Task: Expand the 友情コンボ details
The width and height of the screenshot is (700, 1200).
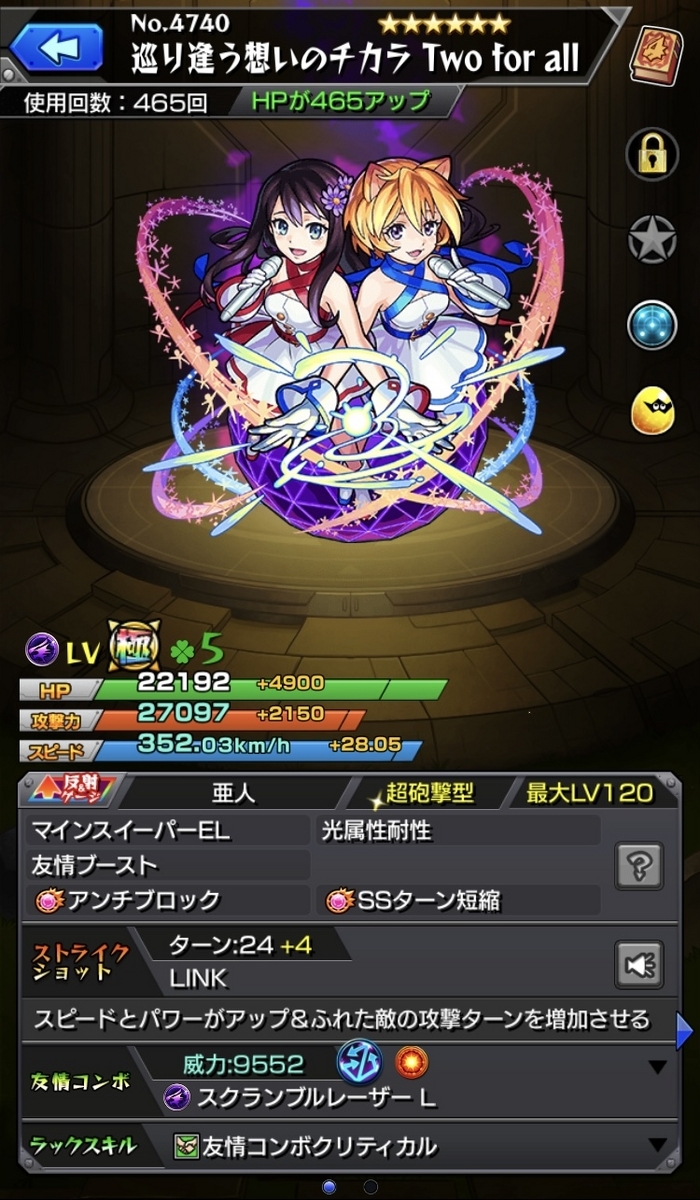Action: (x=657, y=1068)
